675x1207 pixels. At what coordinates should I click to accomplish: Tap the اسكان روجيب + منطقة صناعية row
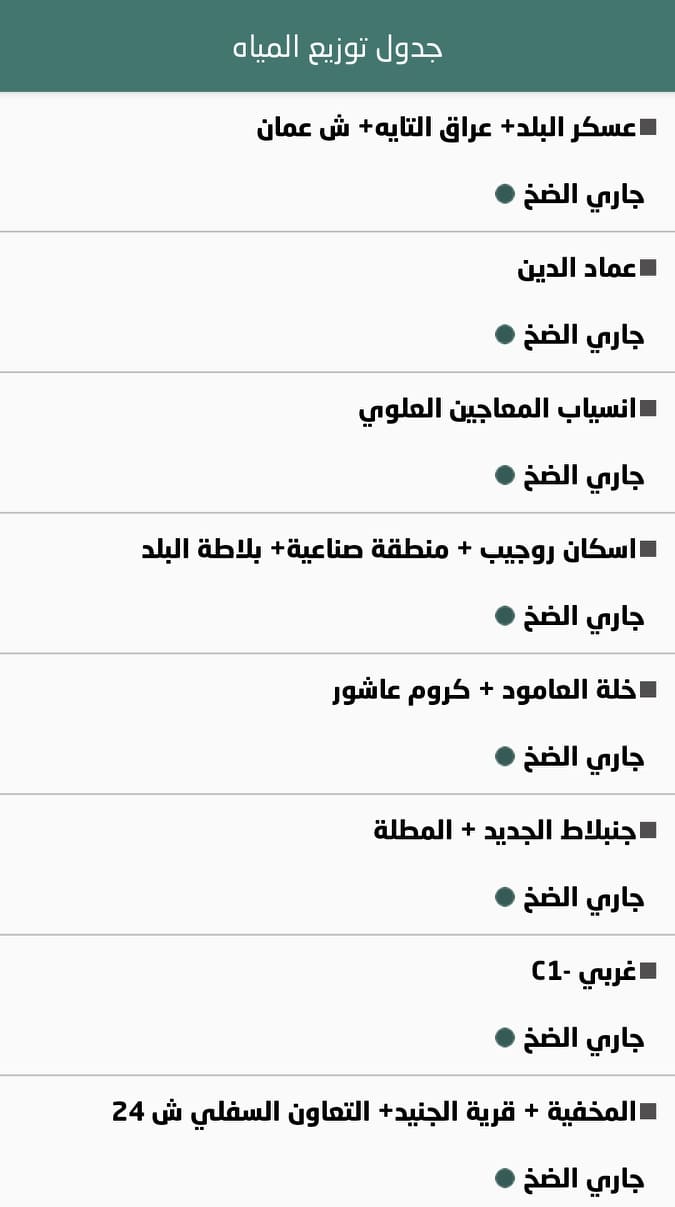[388, 551]
